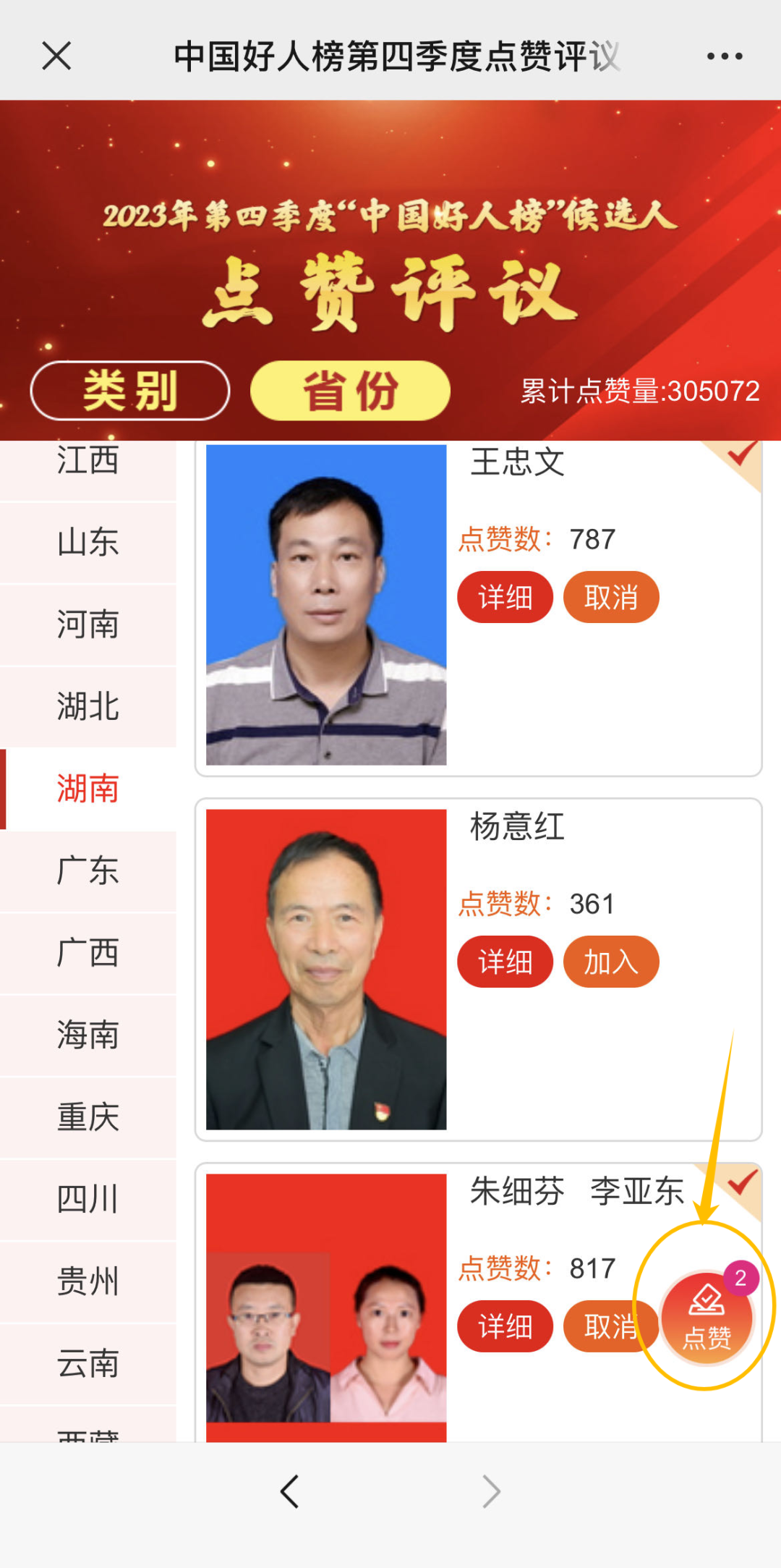Add 杨意红 to votes with 加入

point(611,962)
